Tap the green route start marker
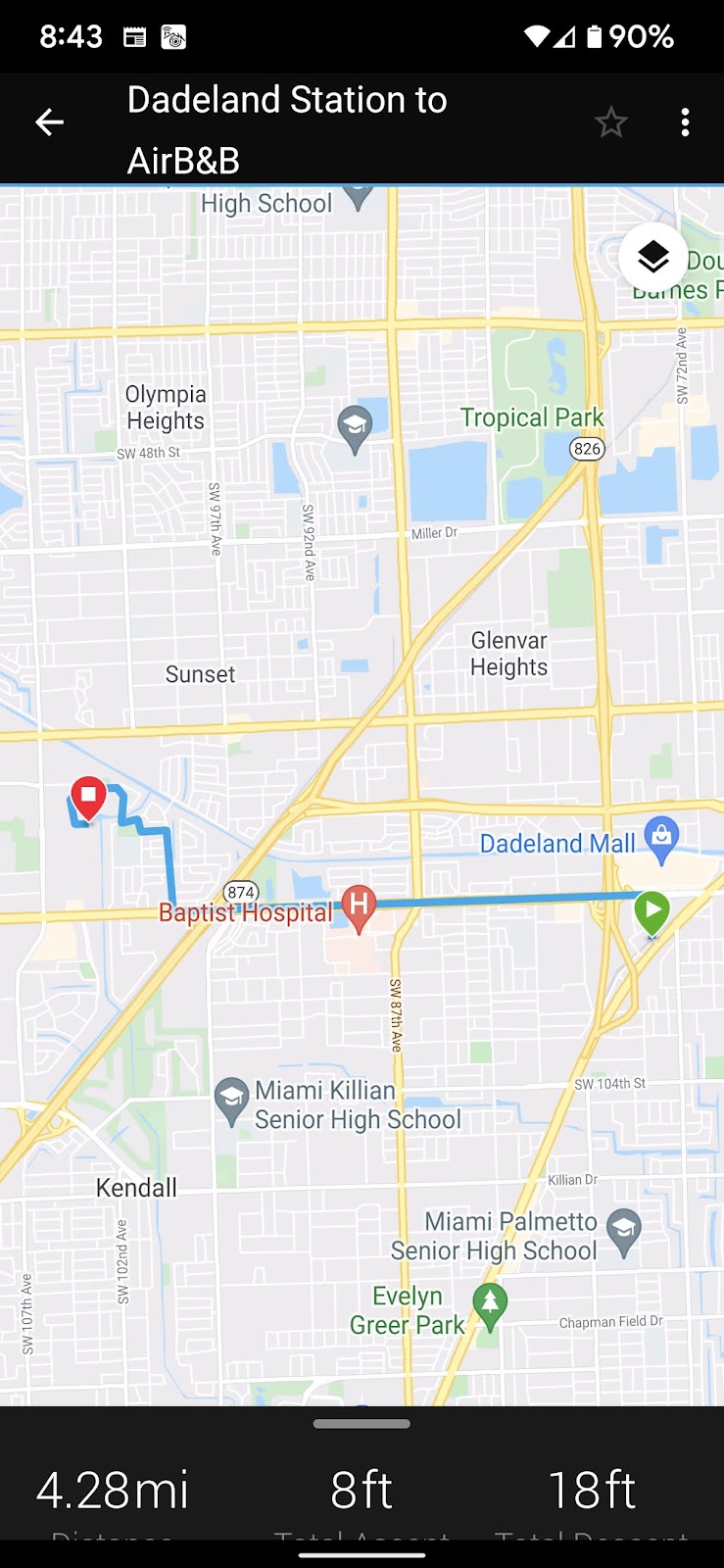 652,912
